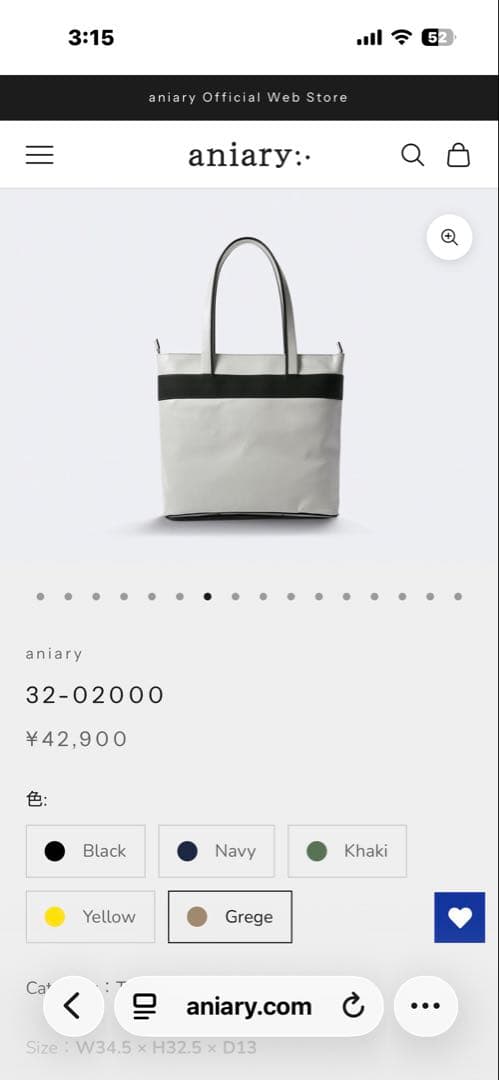Zoom into the product image
Viewport: 499px width, 1080px height.
pyautogui.click(x=449, y=238)
